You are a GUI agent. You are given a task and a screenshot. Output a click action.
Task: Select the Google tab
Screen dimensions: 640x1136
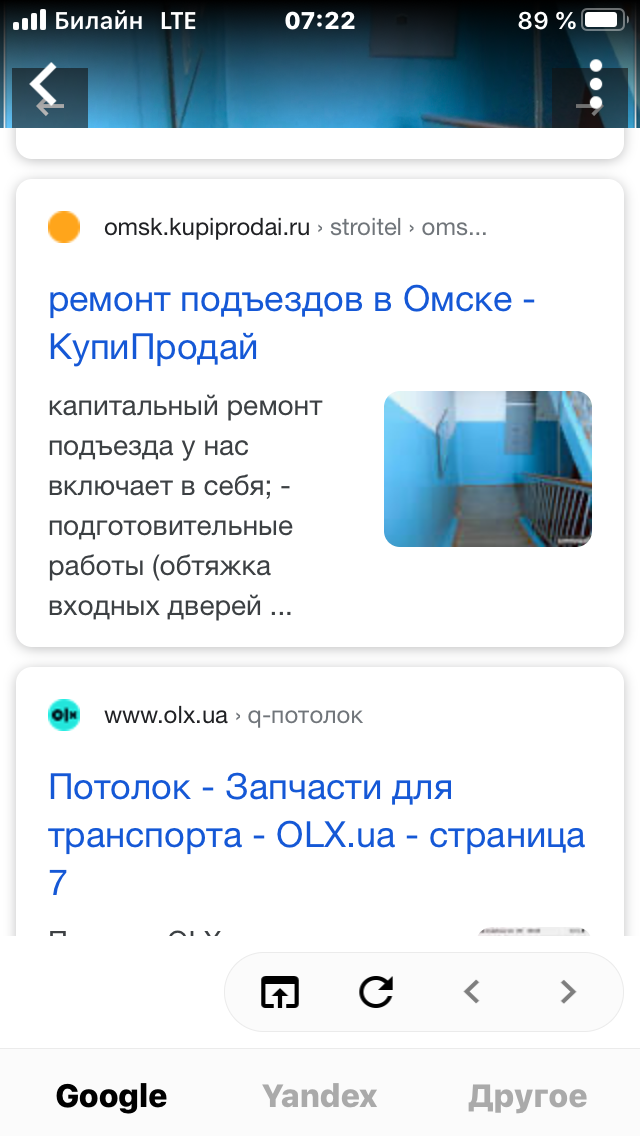tap(112, 1096)
